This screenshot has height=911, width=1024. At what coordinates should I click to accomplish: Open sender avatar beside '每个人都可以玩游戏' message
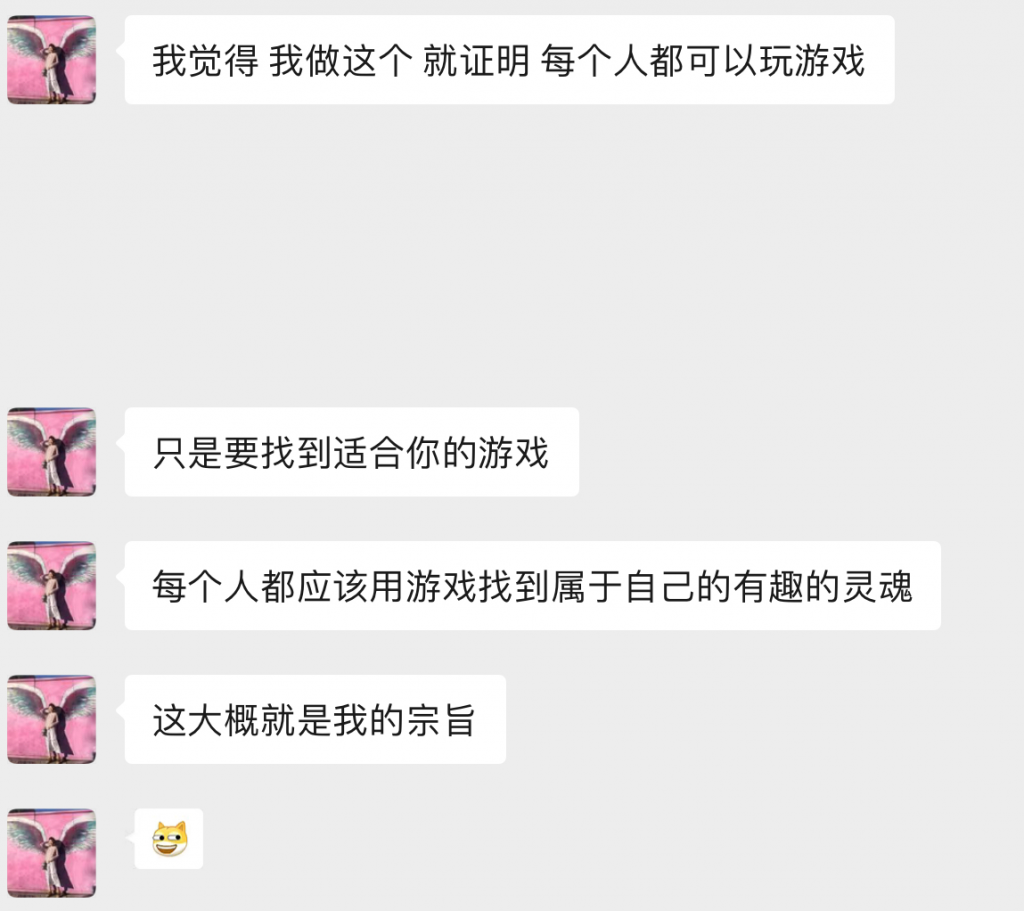(x=52, y=60)
